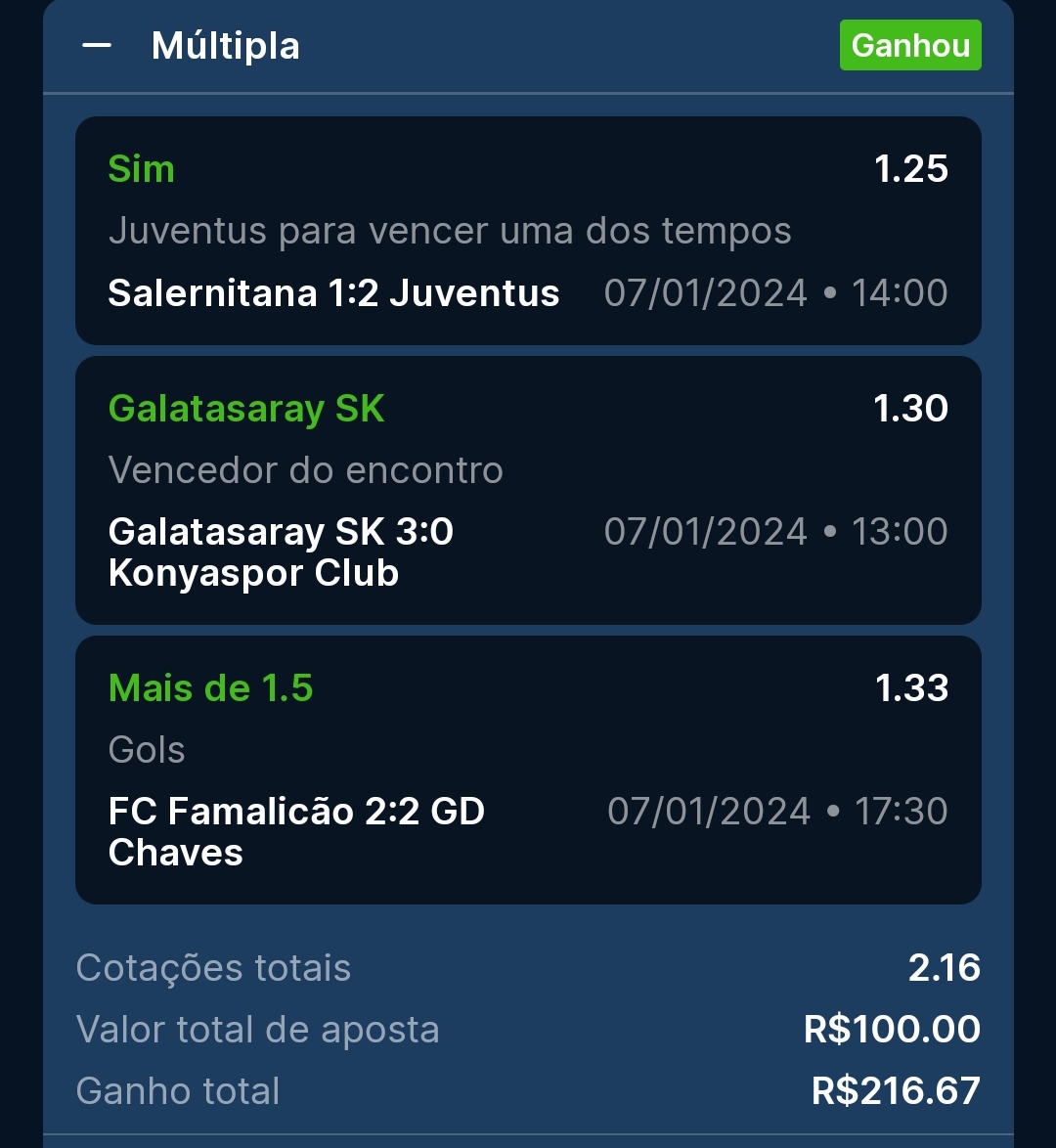Open the Galatasaray SK vs Konyaspor selection
The height and width of the screenshot is (1148, 1056).
528,490
